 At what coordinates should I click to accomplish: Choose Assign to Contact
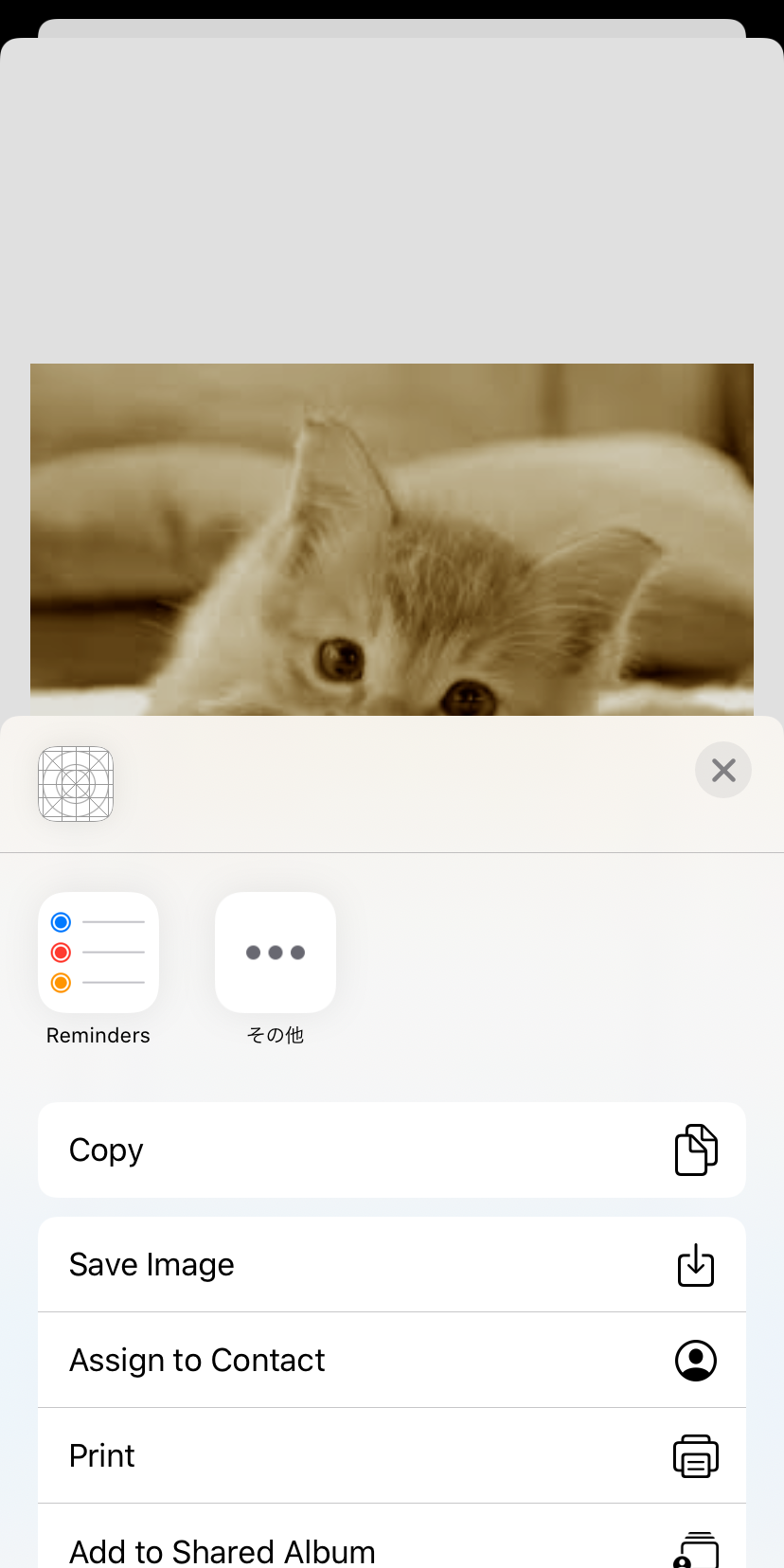tap(392, 1361)
